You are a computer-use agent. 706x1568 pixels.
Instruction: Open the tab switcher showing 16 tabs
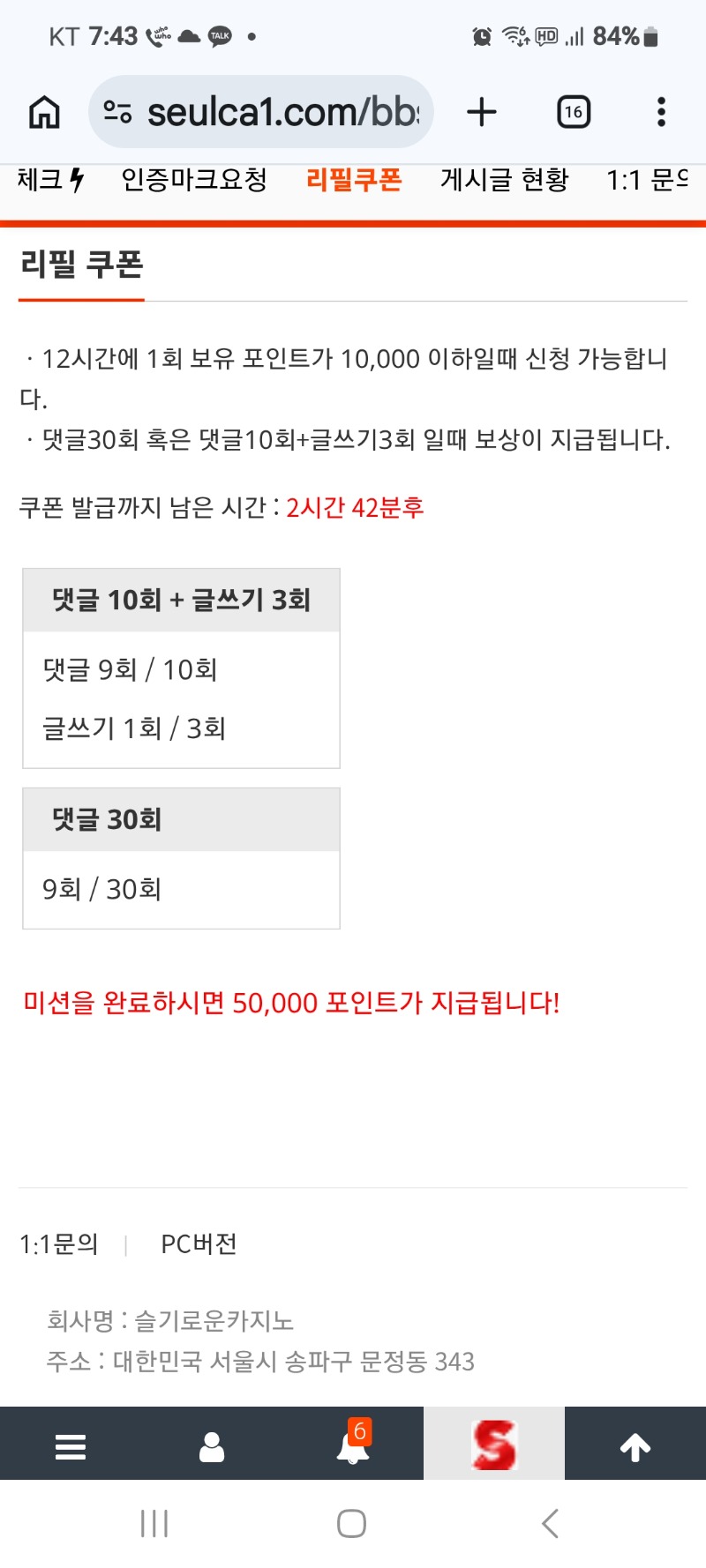pos(574,112)
